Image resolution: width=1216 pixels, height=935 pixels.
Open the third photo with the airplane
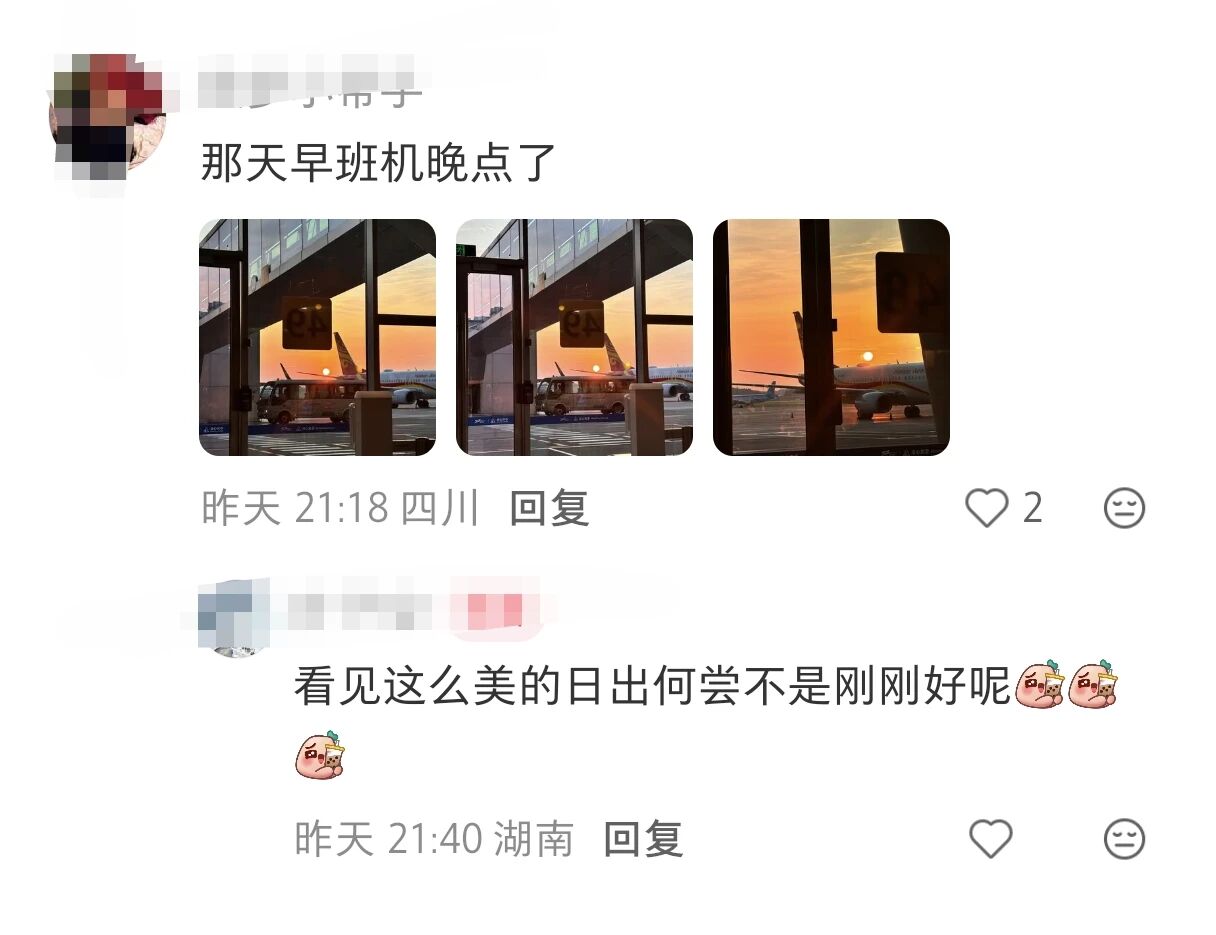coord(831,337)
